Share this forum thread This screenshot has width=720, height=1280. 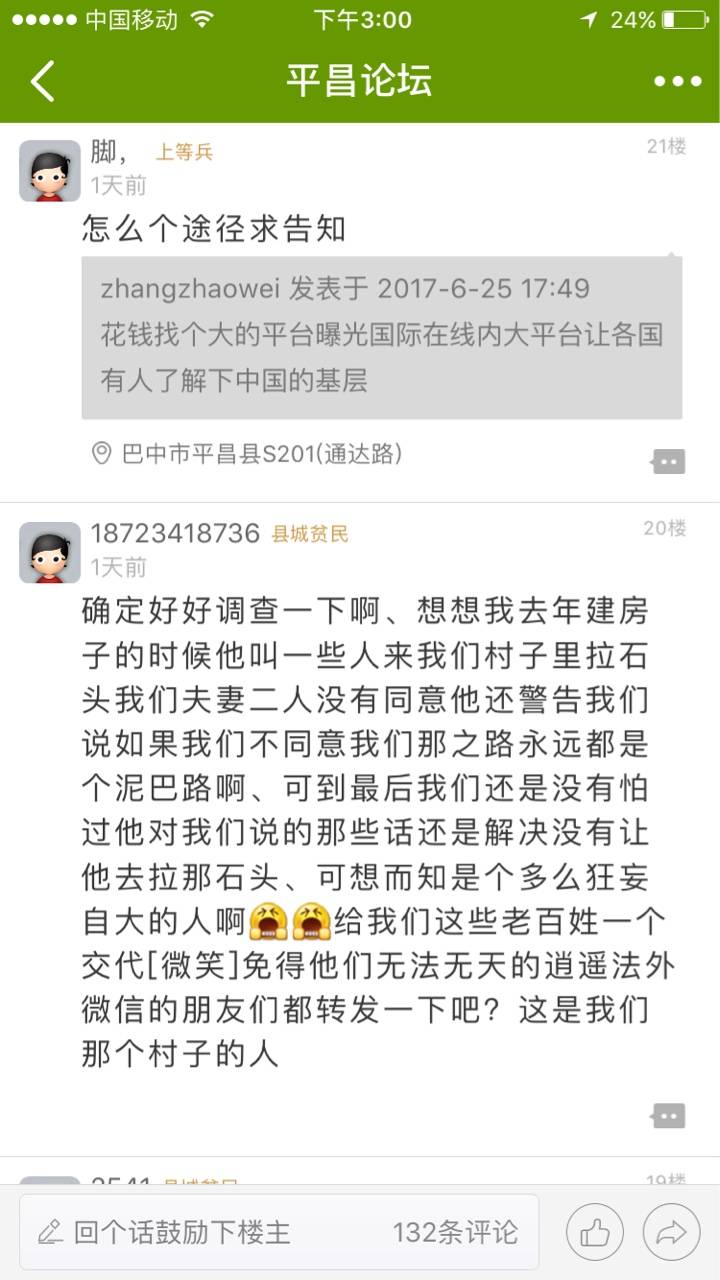tap(671, 1232)
